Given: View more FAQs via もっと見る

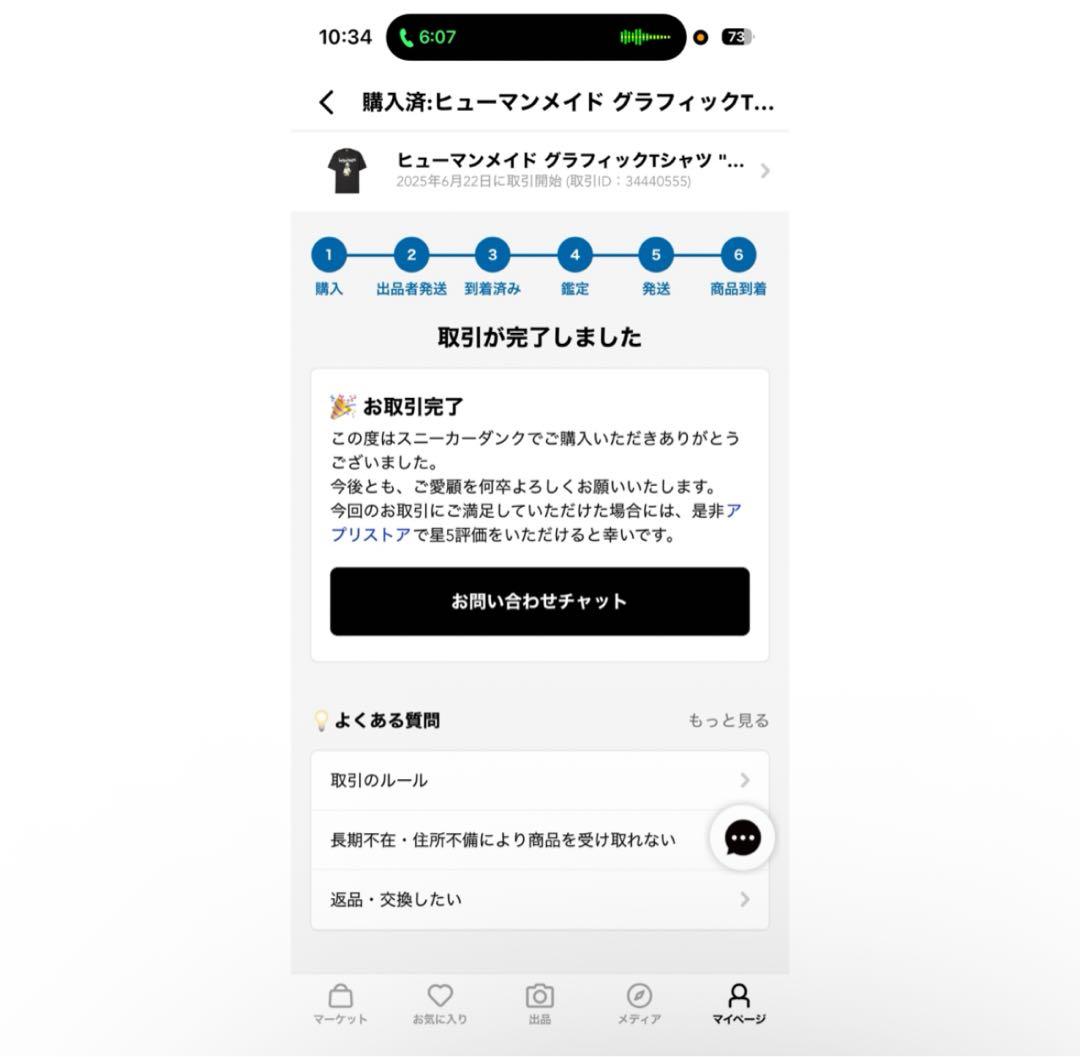Looking at the screenshot, I should pyautogui.click(x=728, y=720).
